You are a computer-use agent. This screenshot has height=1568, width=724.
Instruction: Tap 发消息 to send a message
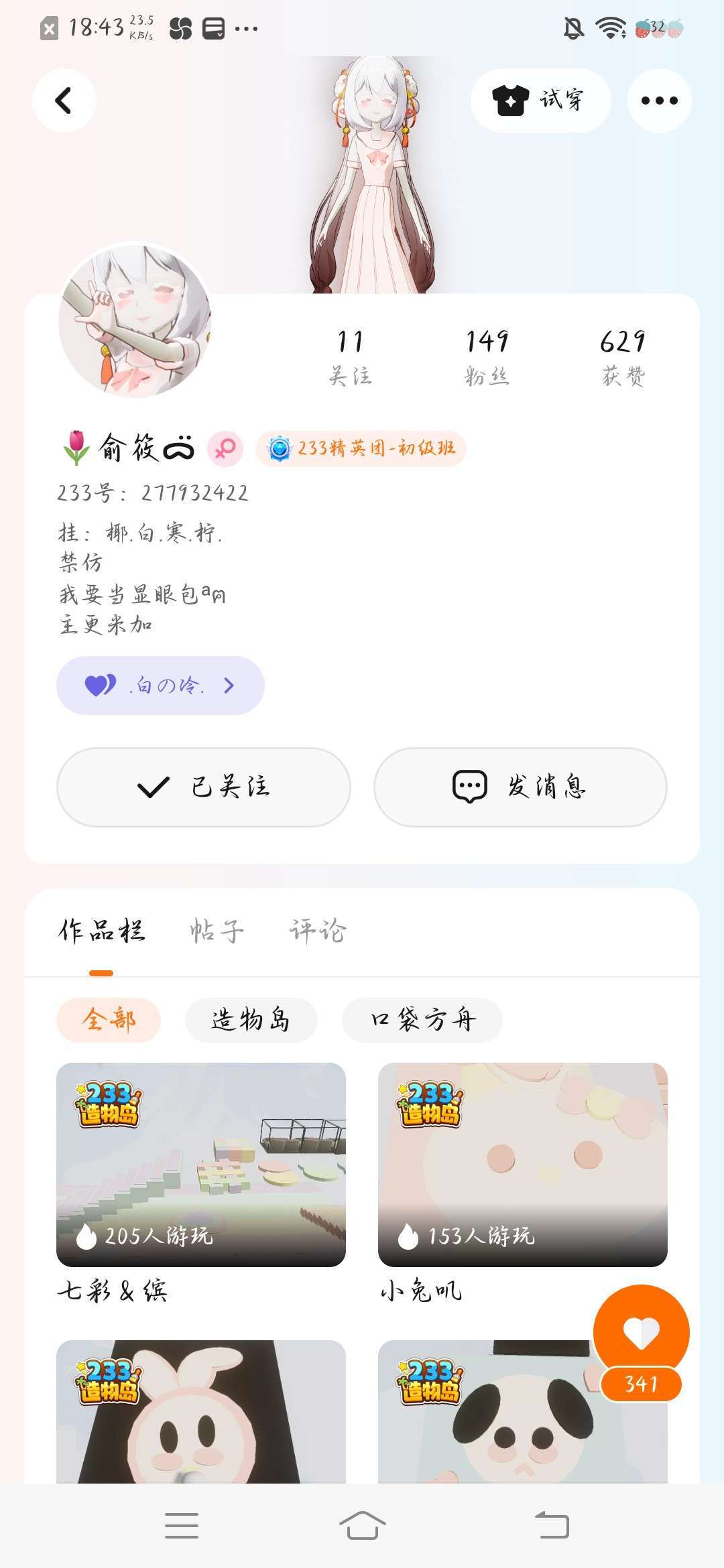coord(520,787)
